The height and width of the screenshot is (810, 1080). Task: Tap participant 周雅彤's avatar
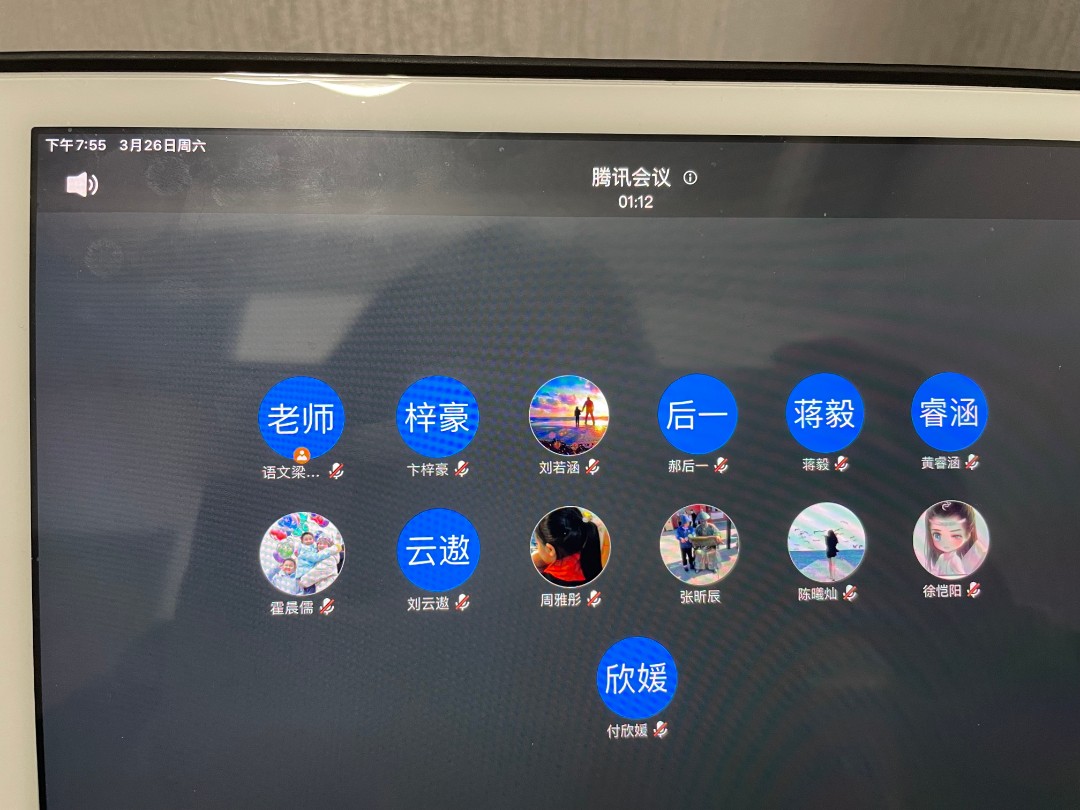click(570, 547)
